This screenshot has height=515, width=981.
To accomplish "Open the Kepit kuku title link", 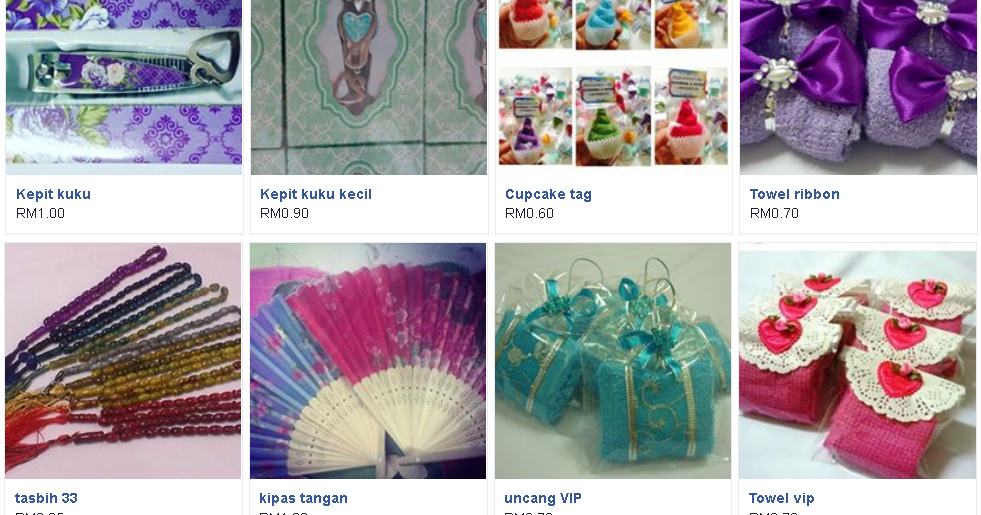I will click(x=53, y=194).
